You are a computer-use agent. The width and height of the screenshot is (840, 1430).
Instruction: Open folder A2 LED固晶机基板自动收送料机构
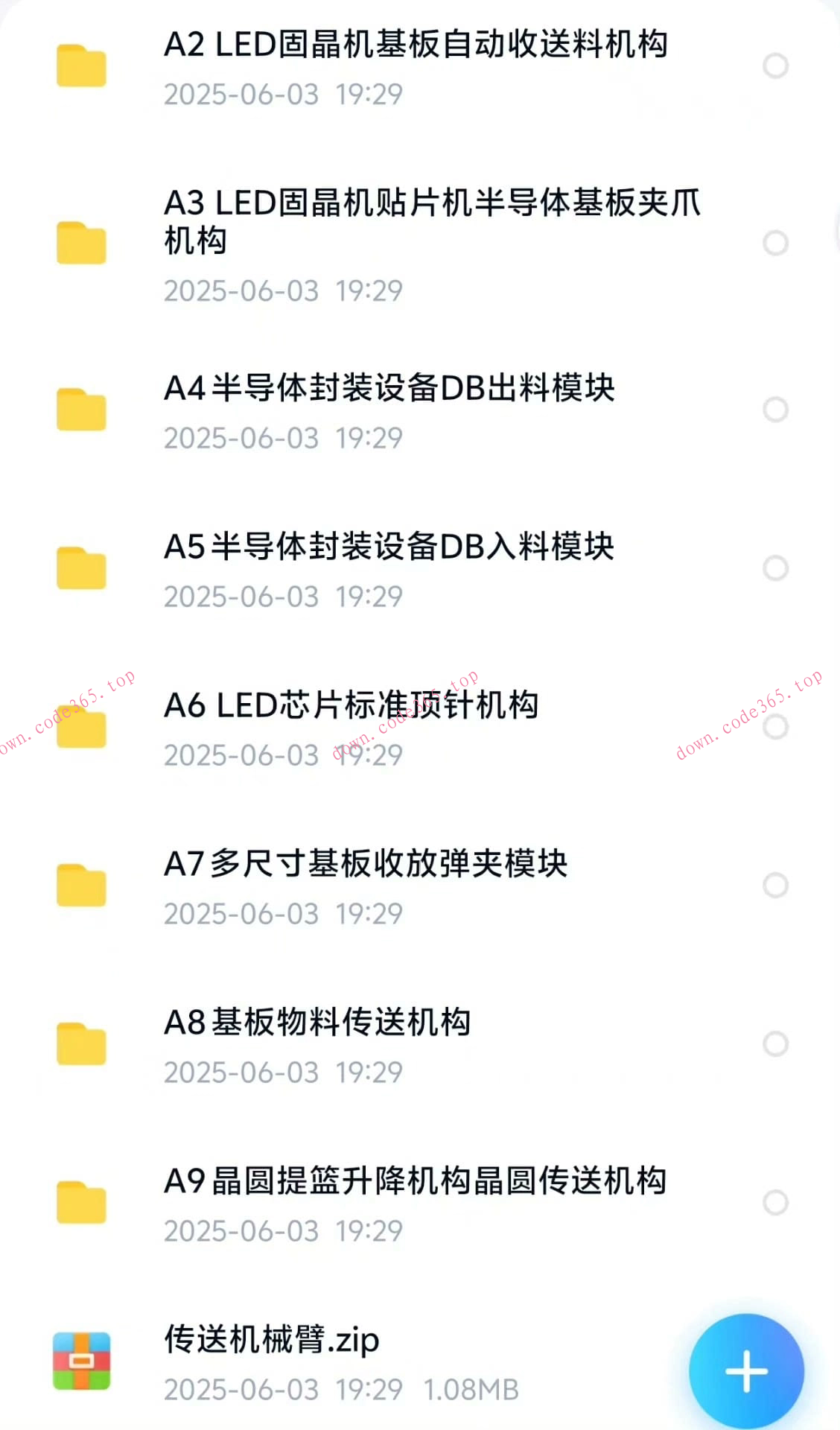pos(417,45)
